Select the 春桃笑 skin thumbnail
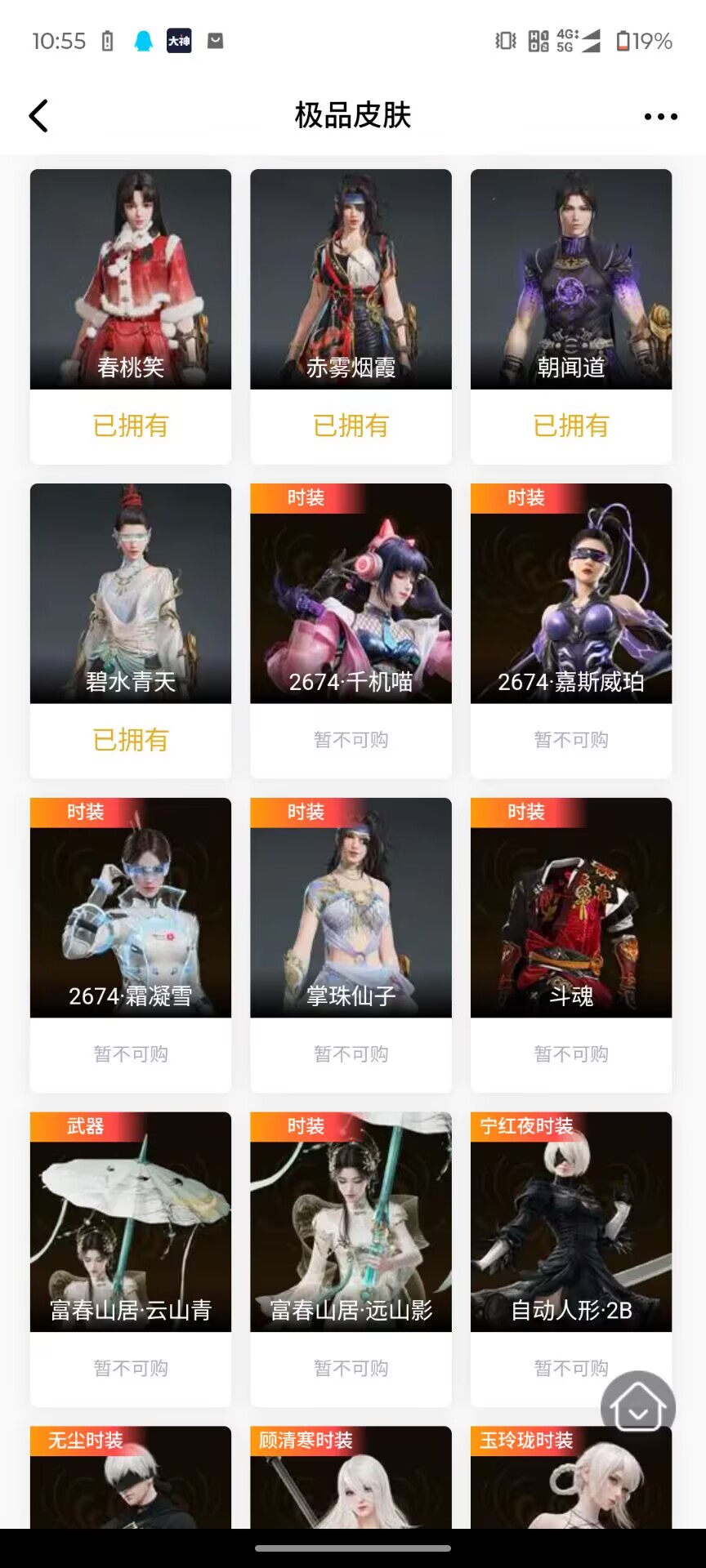The height and width of the screenshot is (1568, 706). 130,278
